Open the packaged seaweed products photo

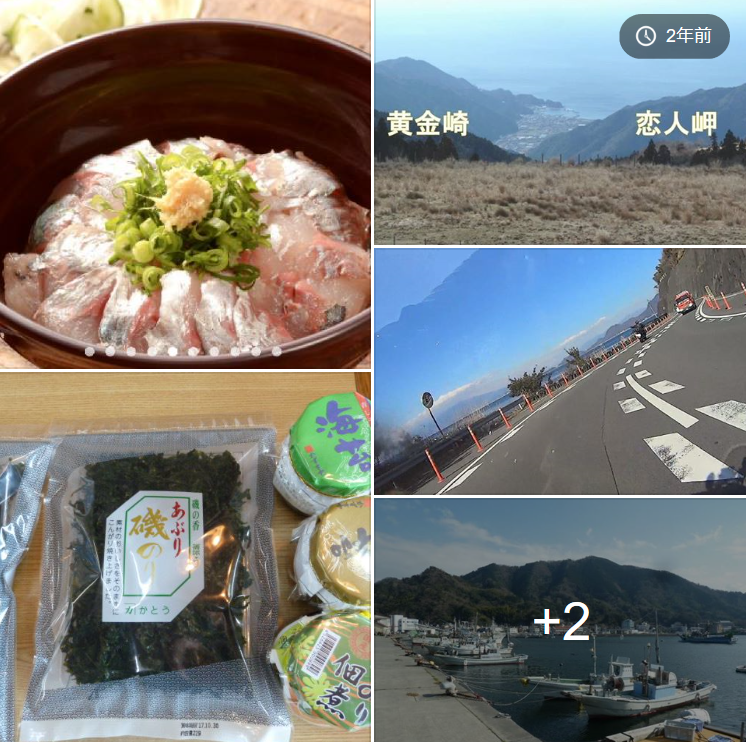click(x=185, y=557)
